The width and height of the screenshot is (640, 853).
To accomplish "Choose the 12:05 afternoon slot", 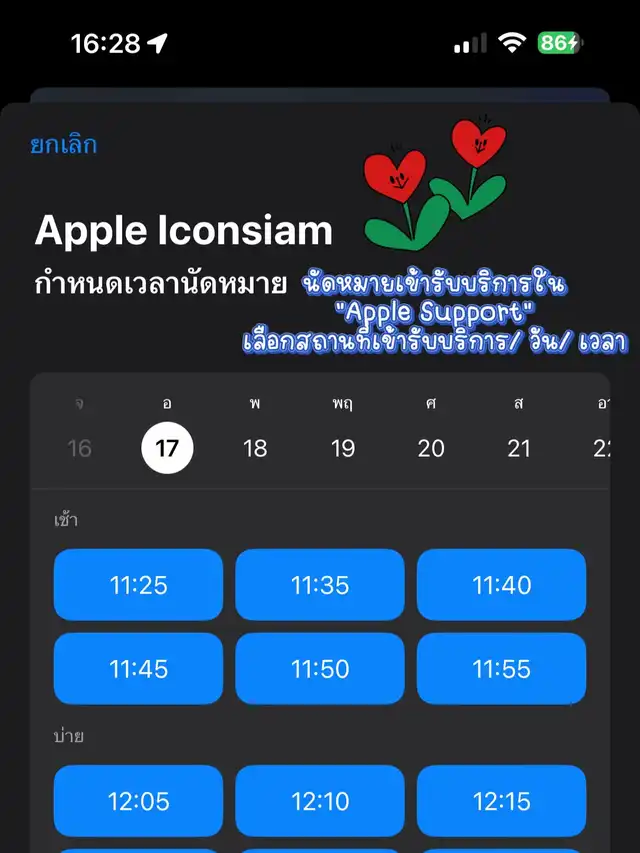I will (x=138, y=801).
